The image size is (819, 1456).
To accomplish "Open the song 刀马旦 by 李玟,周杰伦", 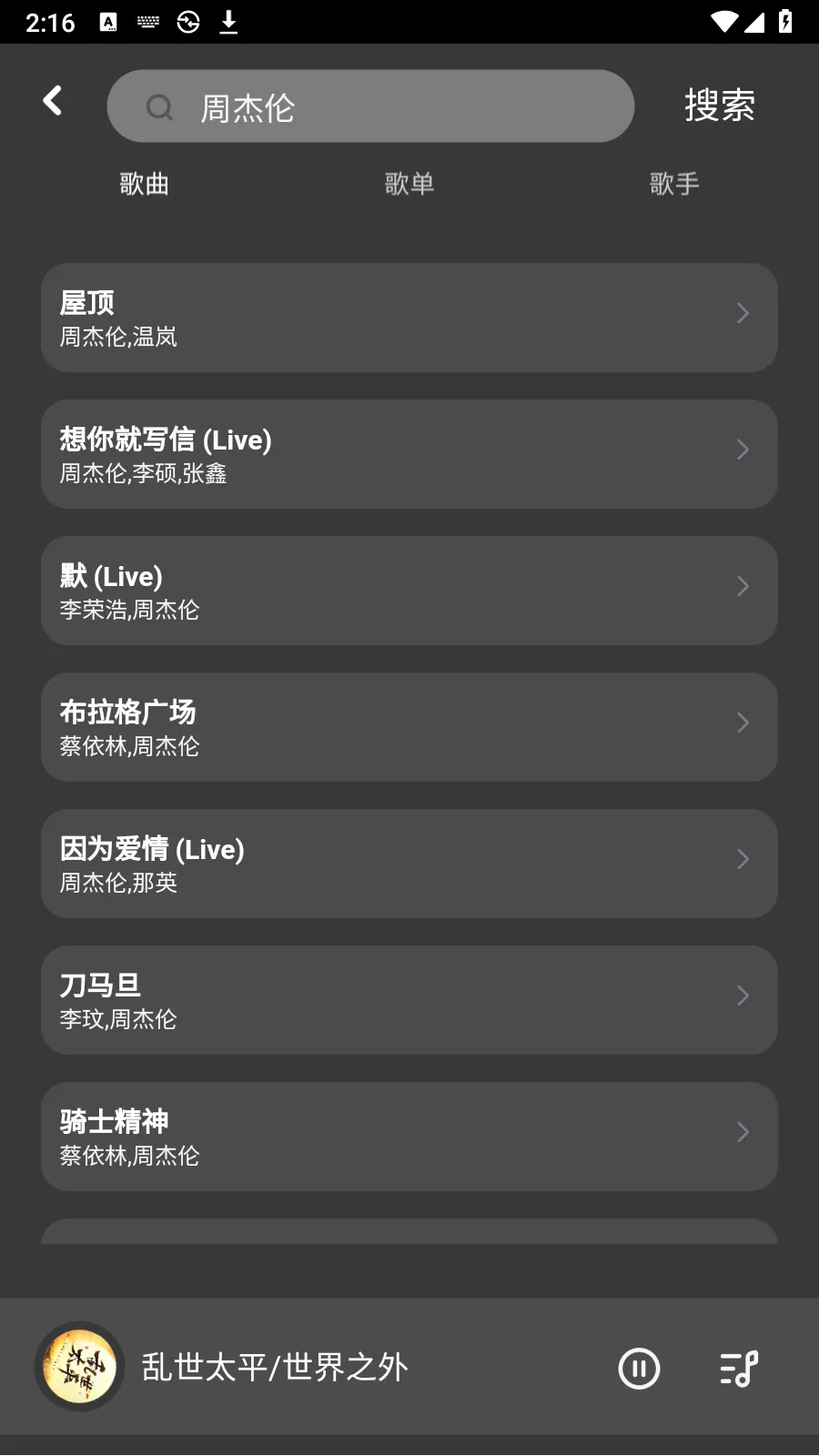I will 409,999.
